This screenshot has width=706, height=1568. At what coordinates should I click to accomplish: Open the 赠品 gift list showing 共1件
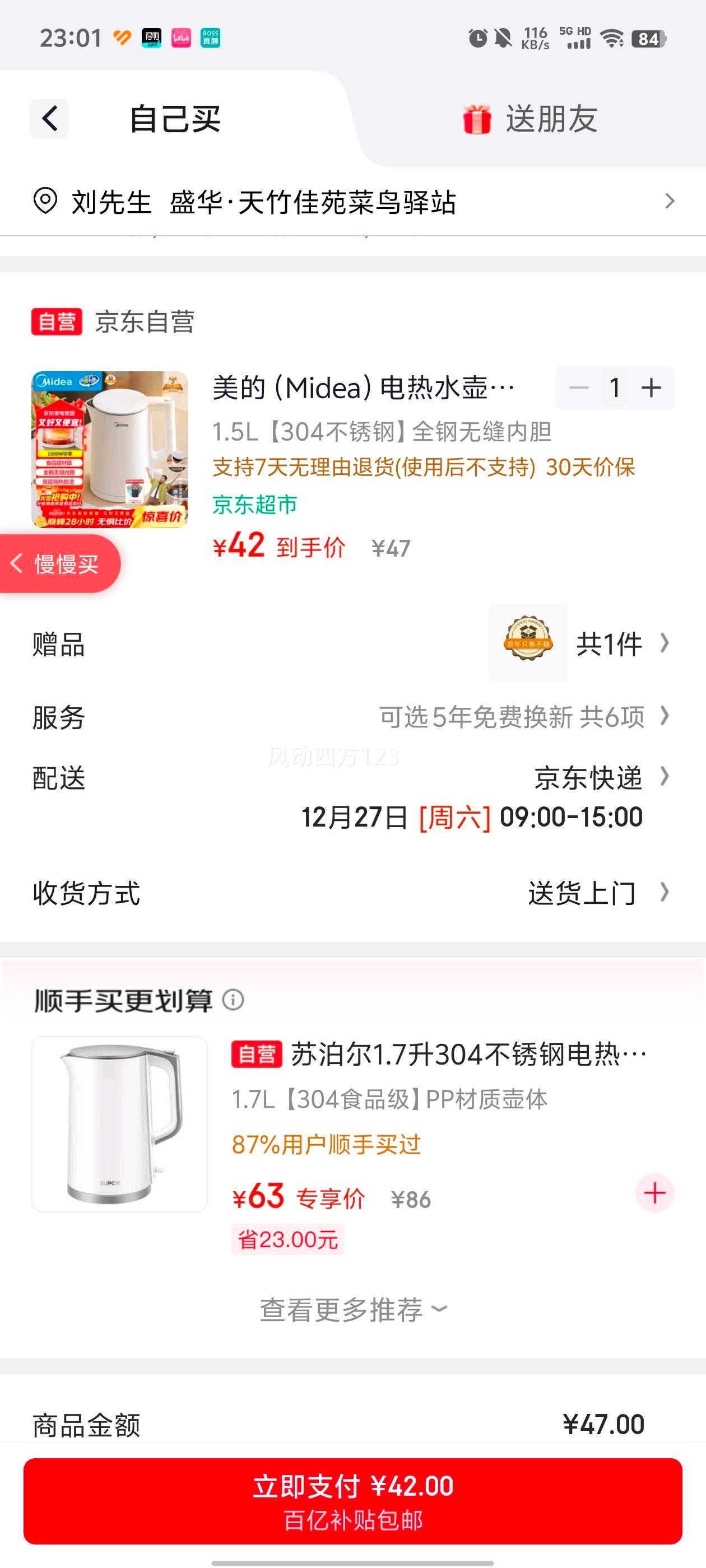point(608,645)
